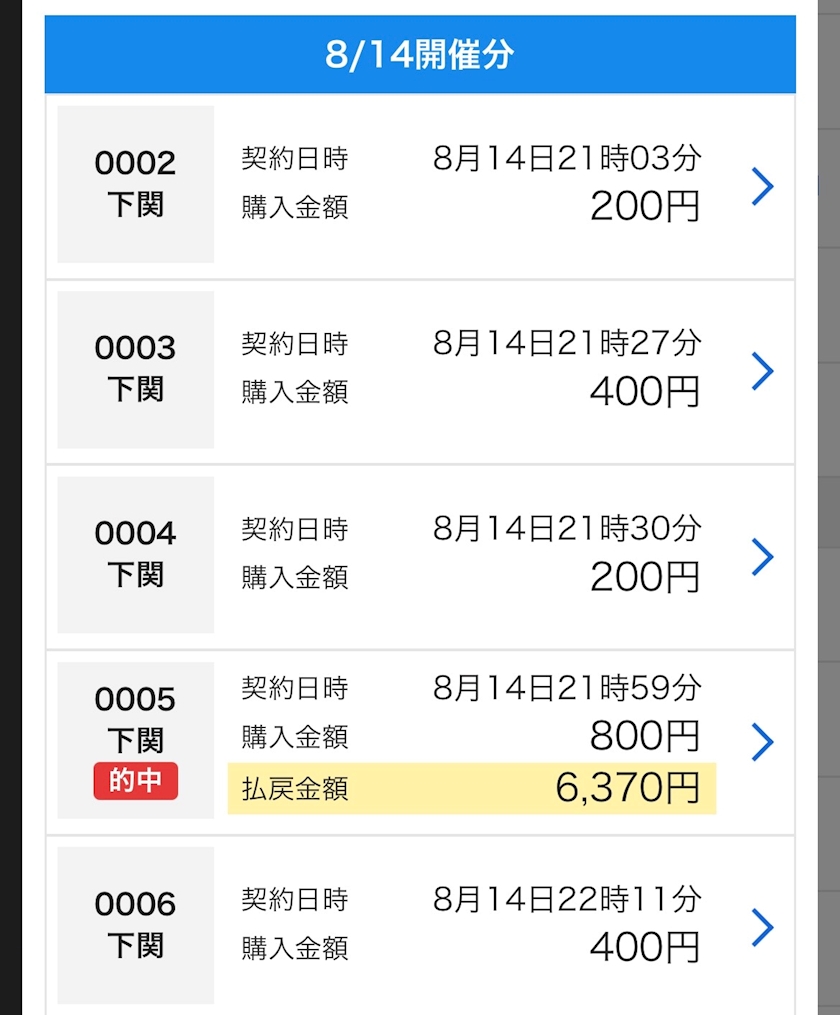Open bet record 0006 下関

click(420, 926)
